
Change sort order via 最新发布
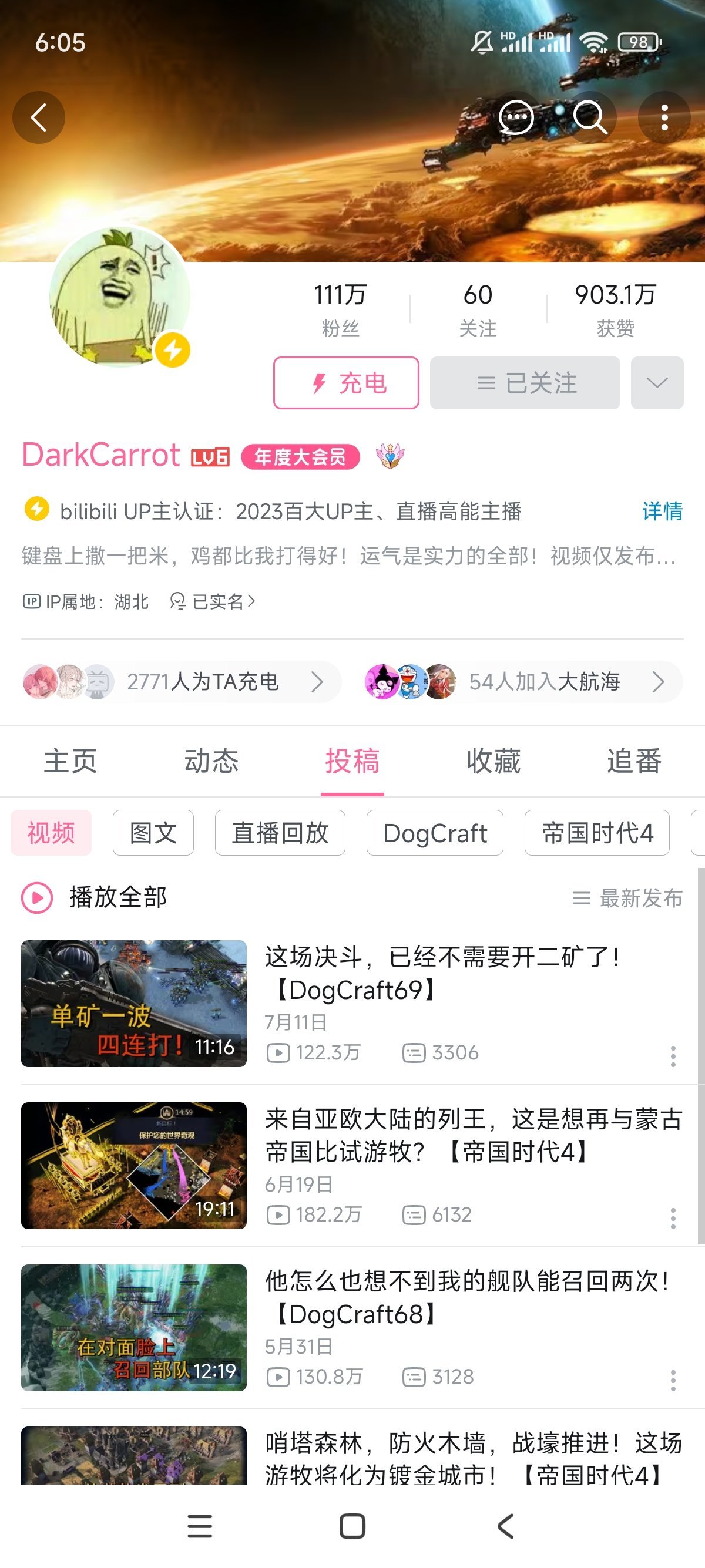tap(627, 898)
